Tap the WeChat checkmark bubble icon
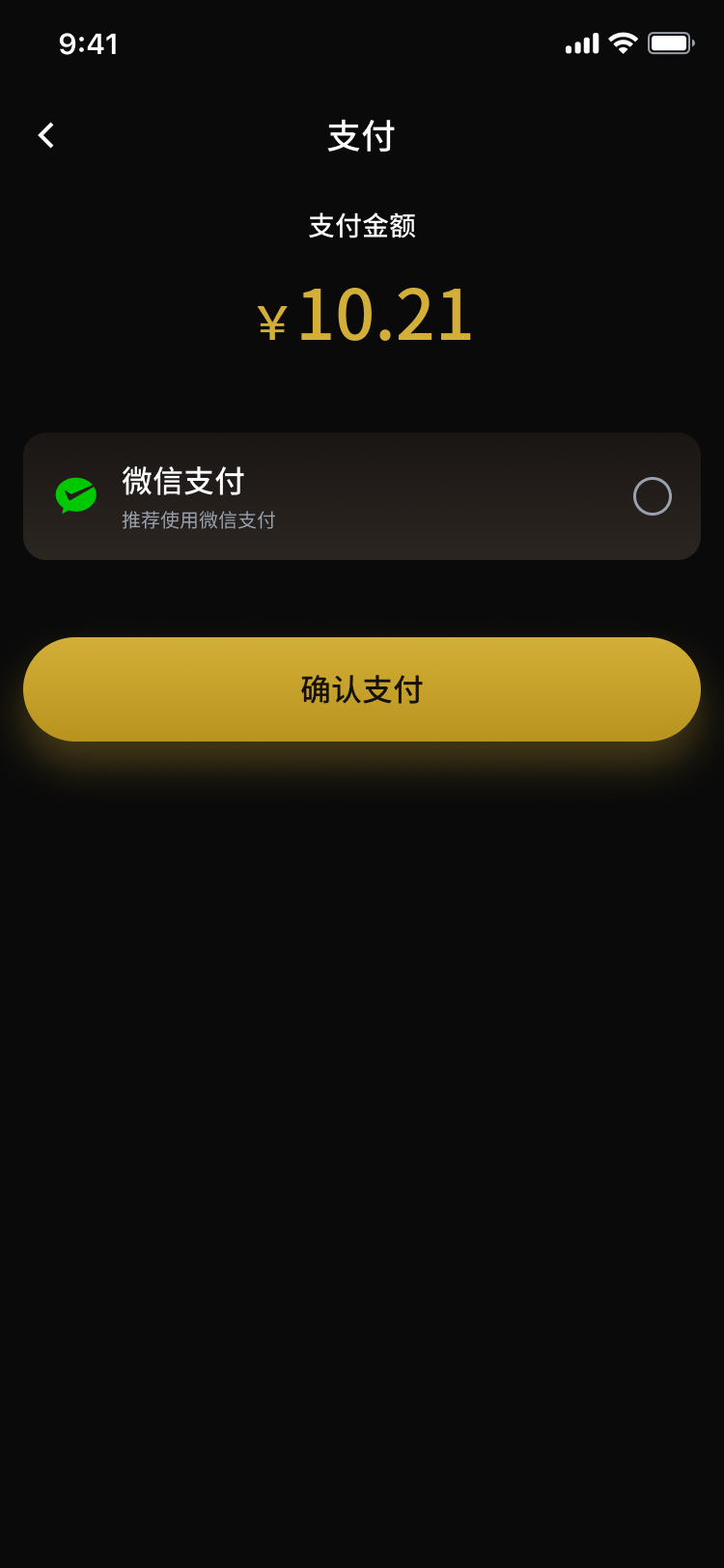This screenshot has width=724, height=1568. click(74, 496)
